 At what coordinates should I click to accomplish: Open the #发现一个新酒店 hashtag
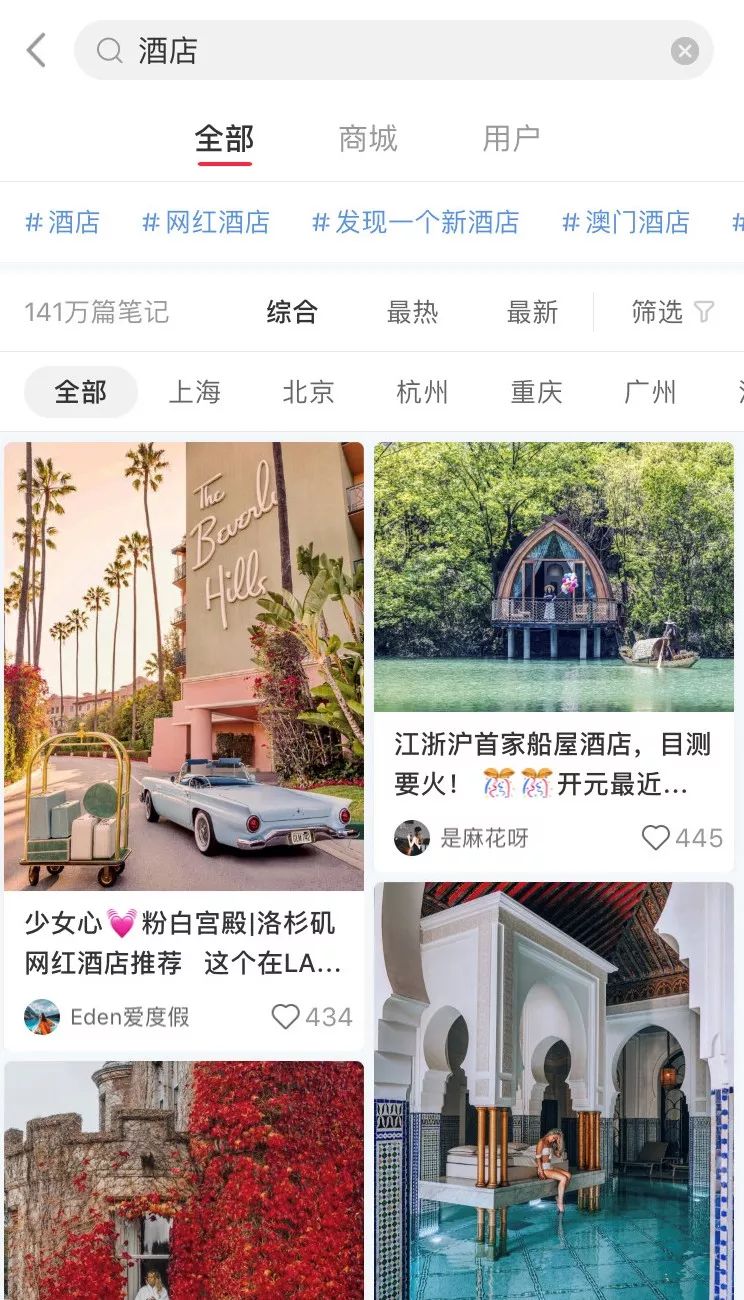tap(415, 222)
